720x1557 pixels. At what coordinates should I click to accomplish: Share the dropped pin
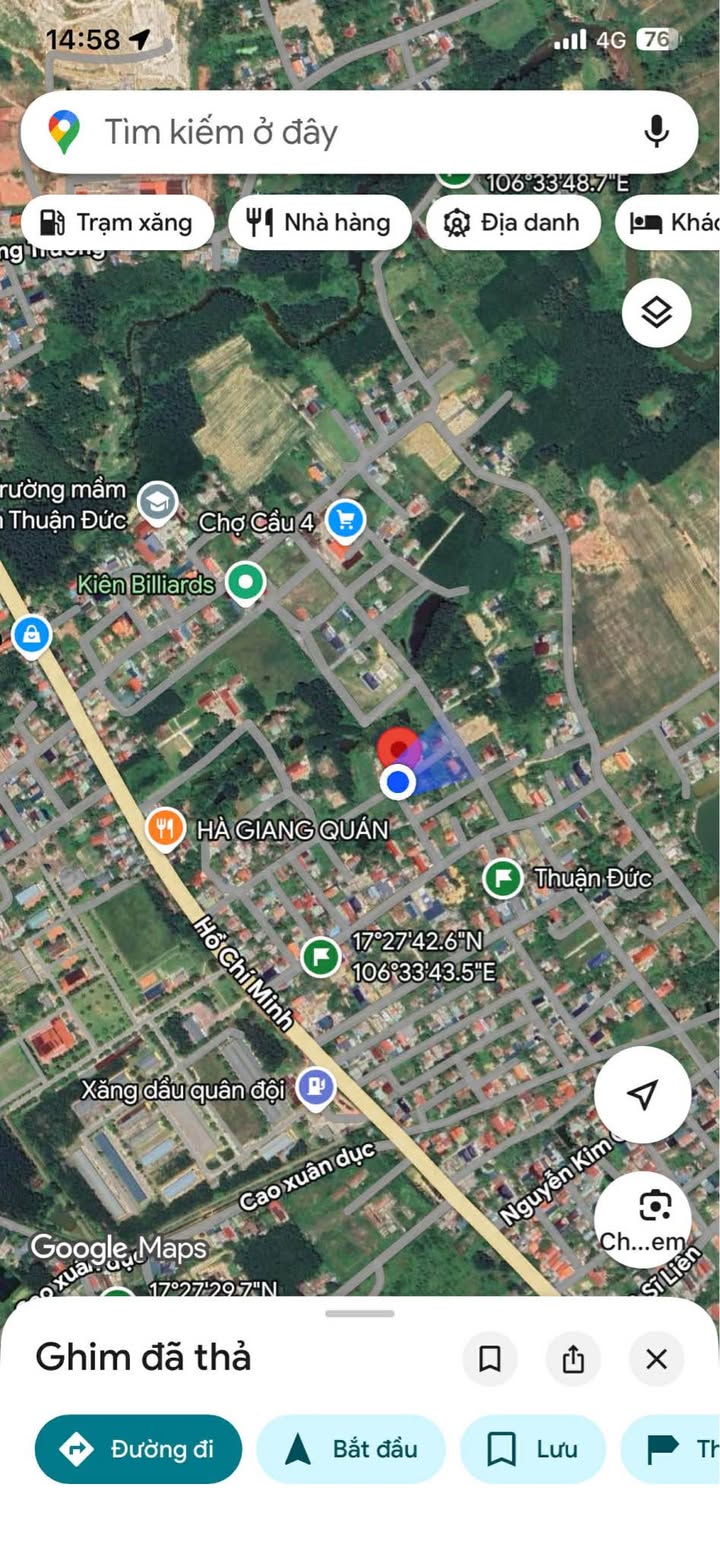573,1359
